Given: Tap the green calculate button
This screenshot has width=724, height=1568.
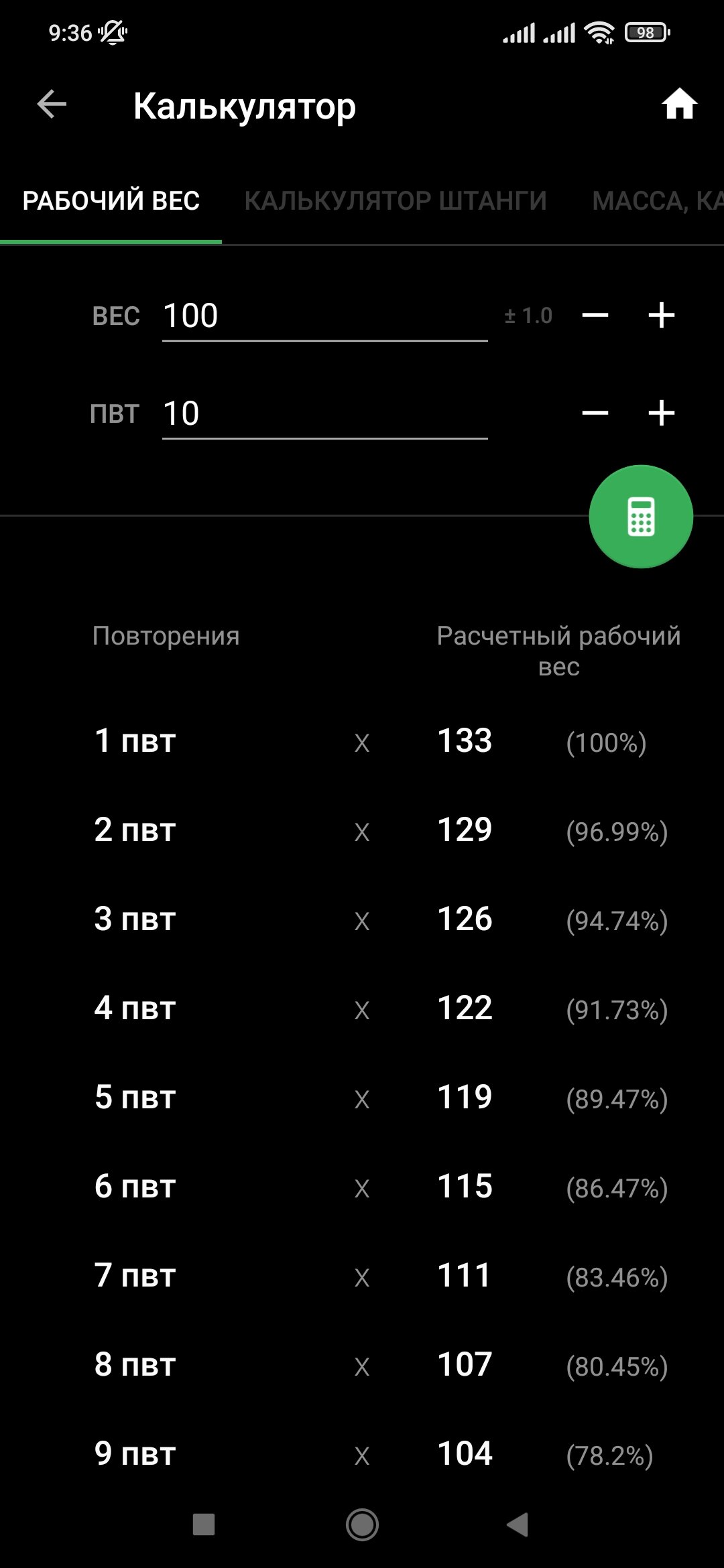Looking at the screenshot, I should [x=641, y=517].
